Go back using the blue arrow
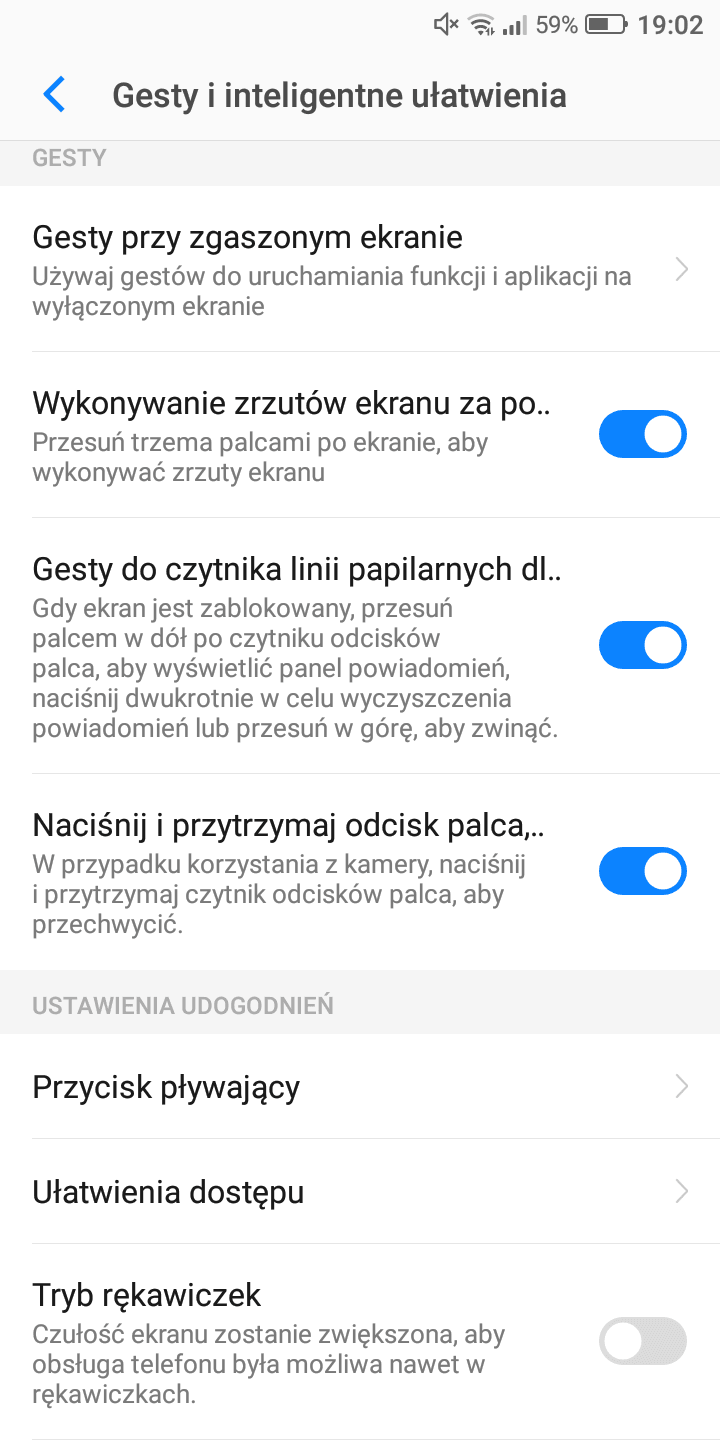720x1440 pixels. [x=54, y=95]
